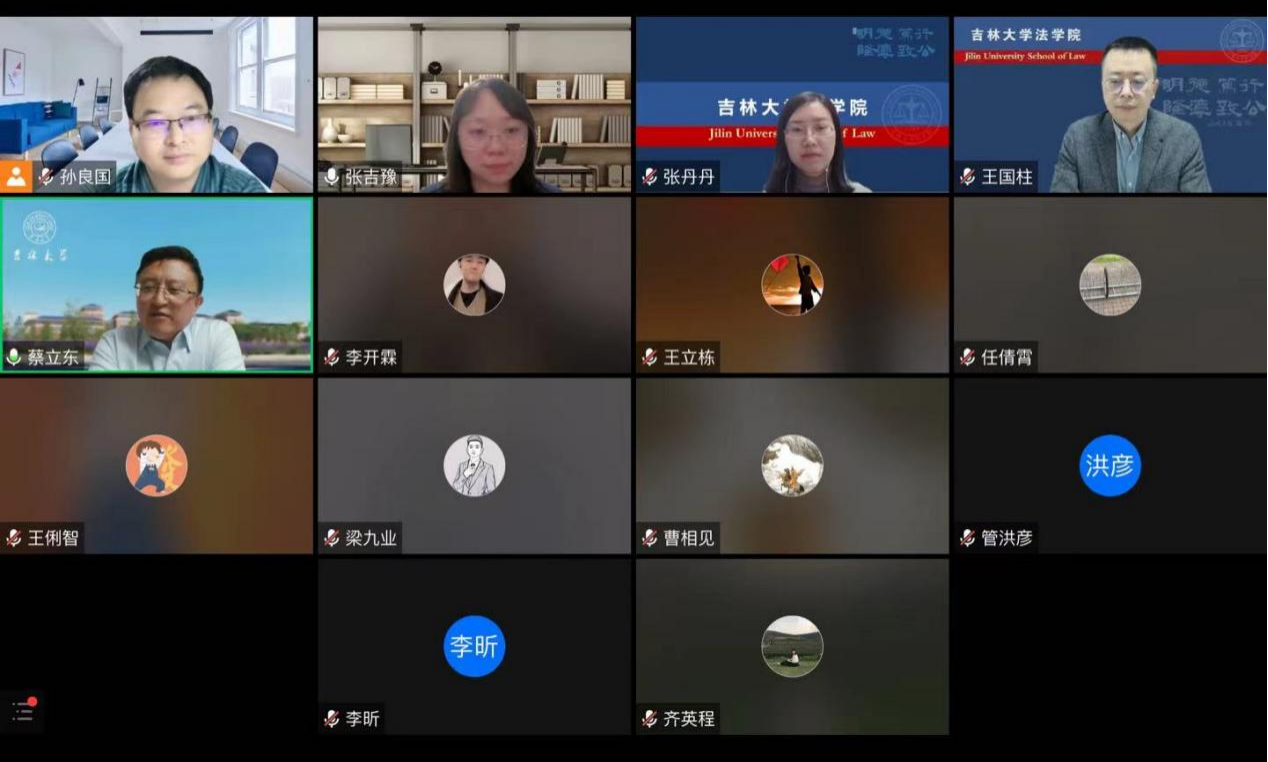1268x762 pixels.
Task: Tap the speaking participant 蔡立东's tile
Action: 156,285
